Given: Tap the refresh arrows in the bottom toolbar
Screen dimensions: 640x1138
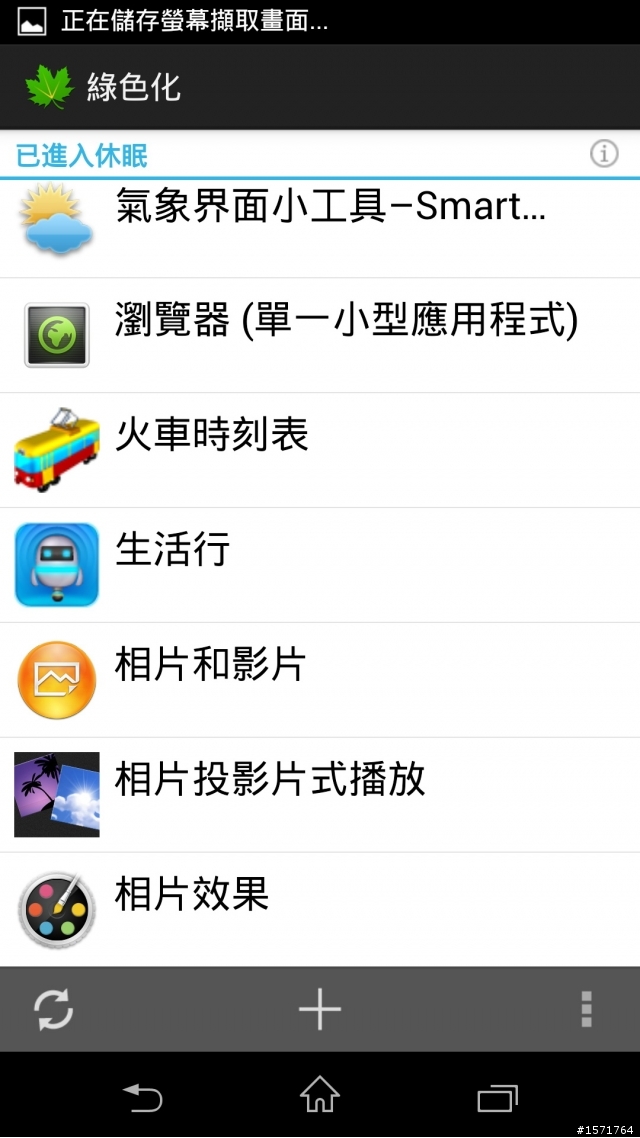Looking at the screenshot, I should [x=53, y=1009].
